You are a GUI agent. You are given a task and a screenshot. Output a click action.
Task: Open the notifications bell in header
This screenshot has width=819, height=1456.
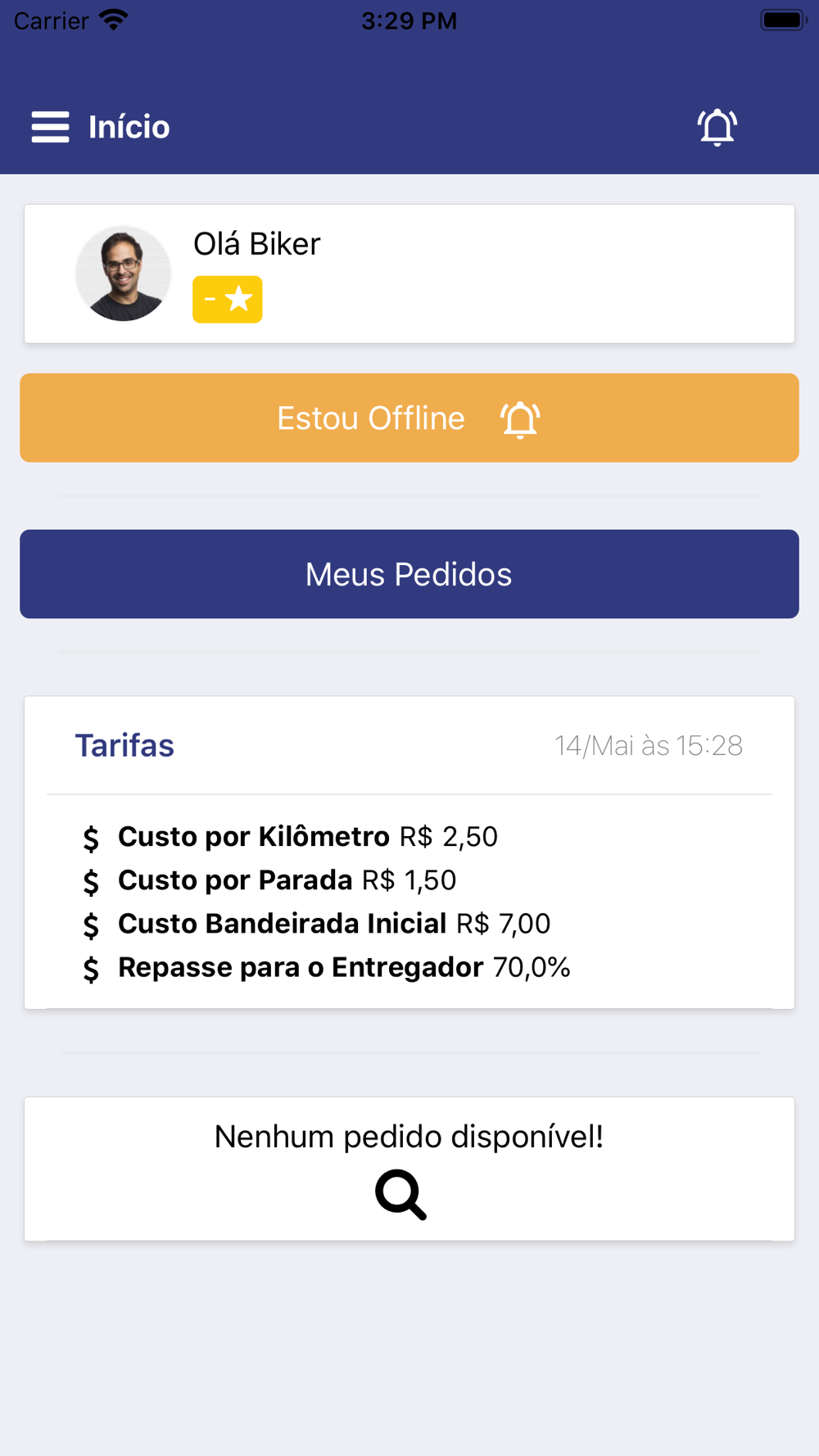(717, 127)
